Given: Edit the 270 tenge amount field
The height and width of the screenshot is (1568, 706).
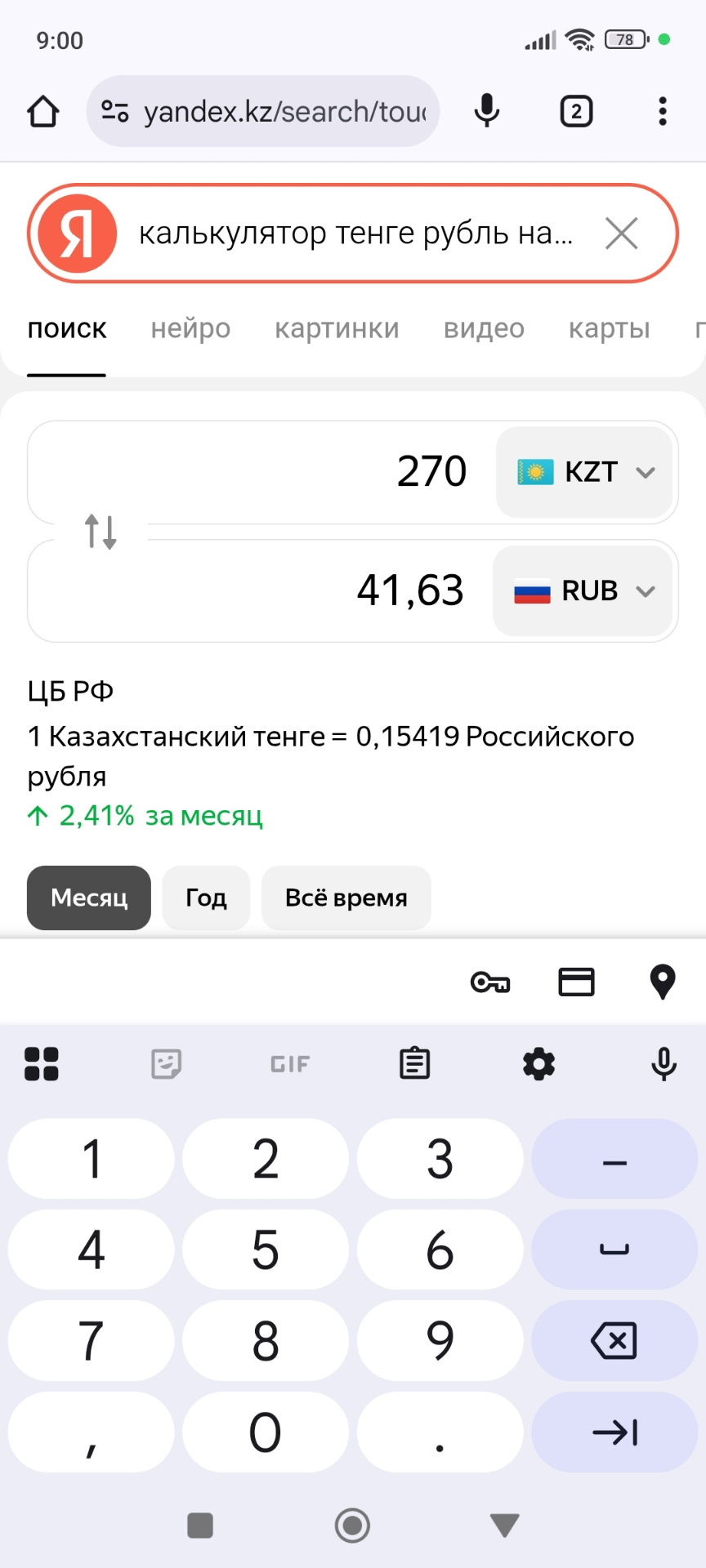Looking at the screenshot, I should point(261,471).
